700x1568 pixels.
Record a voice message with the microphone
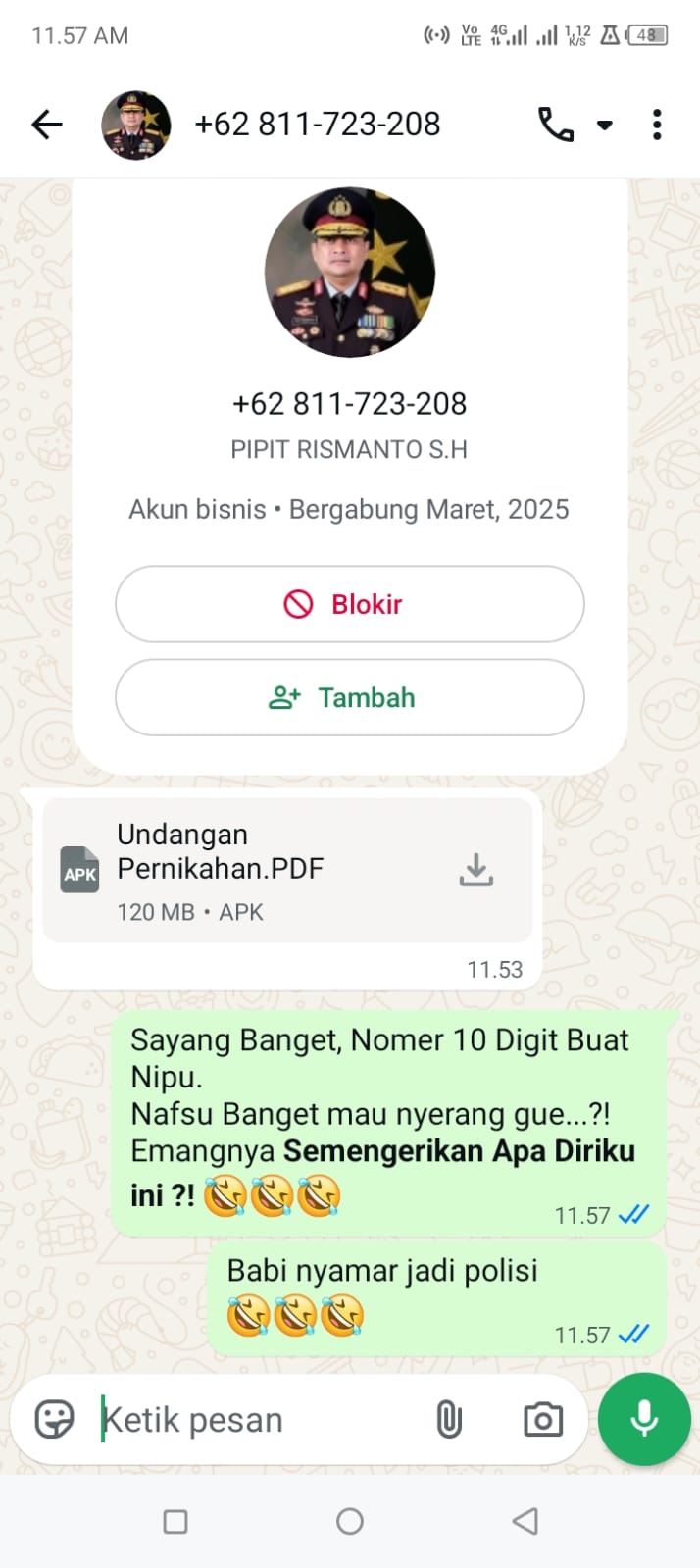click(x=644, y=1419)
